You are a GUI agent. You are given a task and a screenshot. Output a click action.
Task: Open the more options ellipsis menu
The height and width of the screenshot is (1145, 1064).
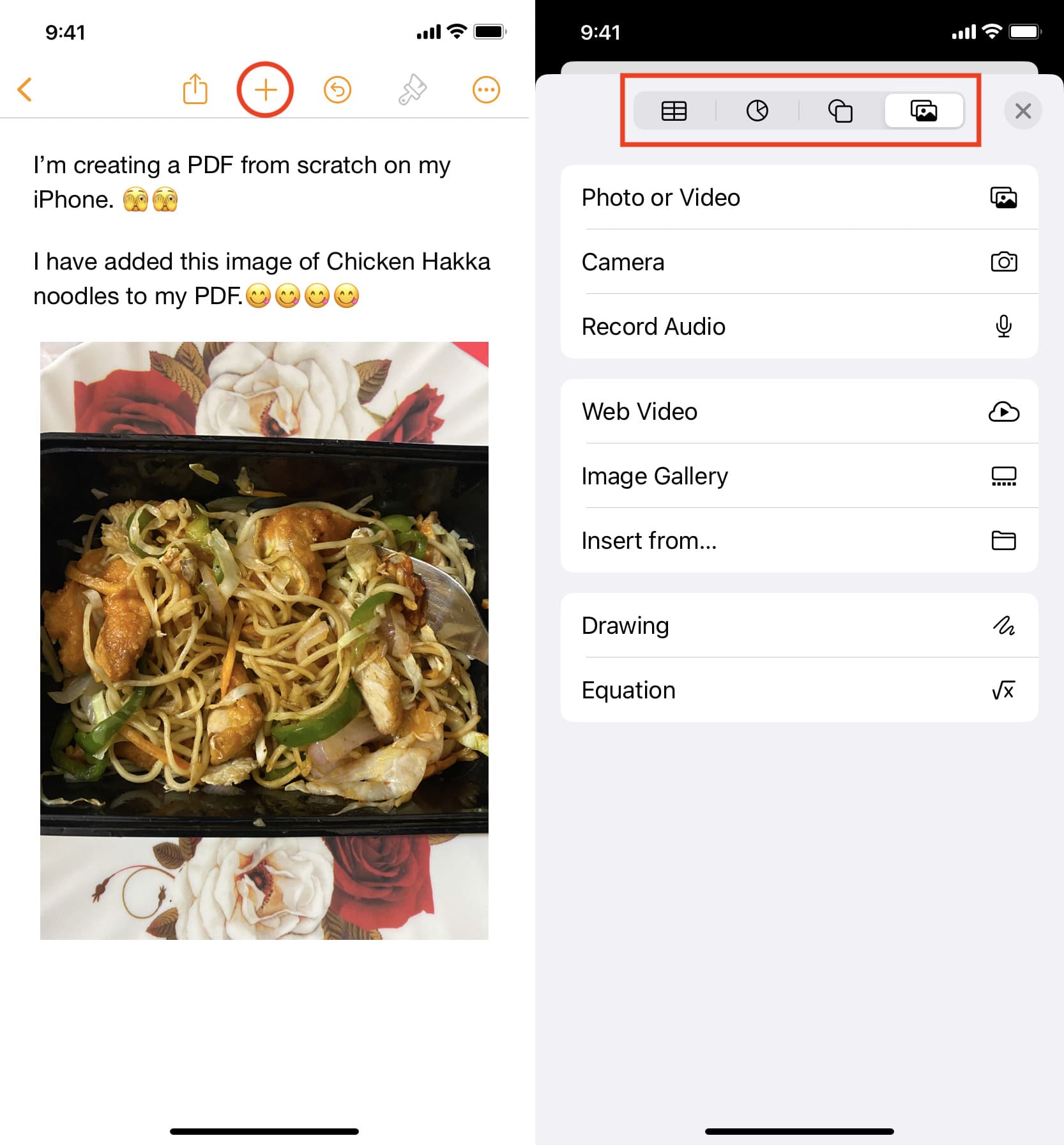(x=485, y=89)
